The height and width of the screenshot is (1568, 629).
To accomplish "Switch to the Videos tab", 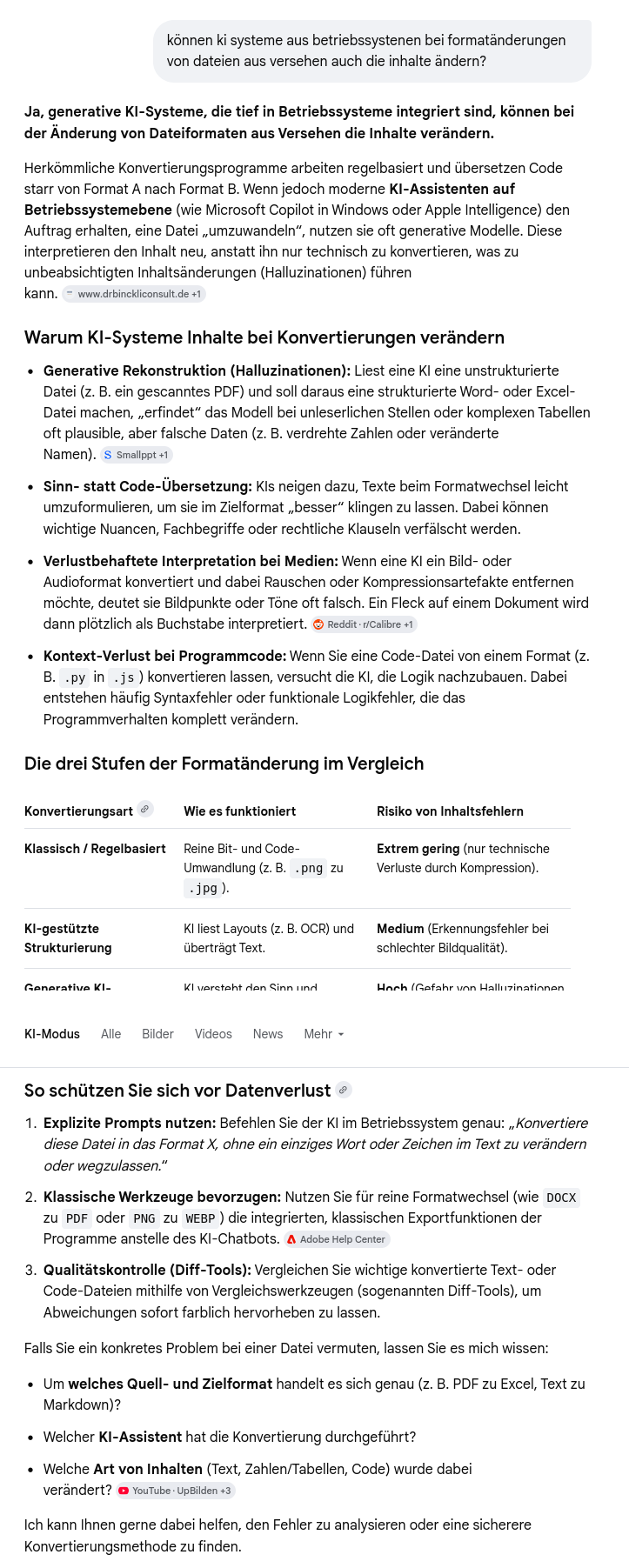I will (x=213, y=1034).
